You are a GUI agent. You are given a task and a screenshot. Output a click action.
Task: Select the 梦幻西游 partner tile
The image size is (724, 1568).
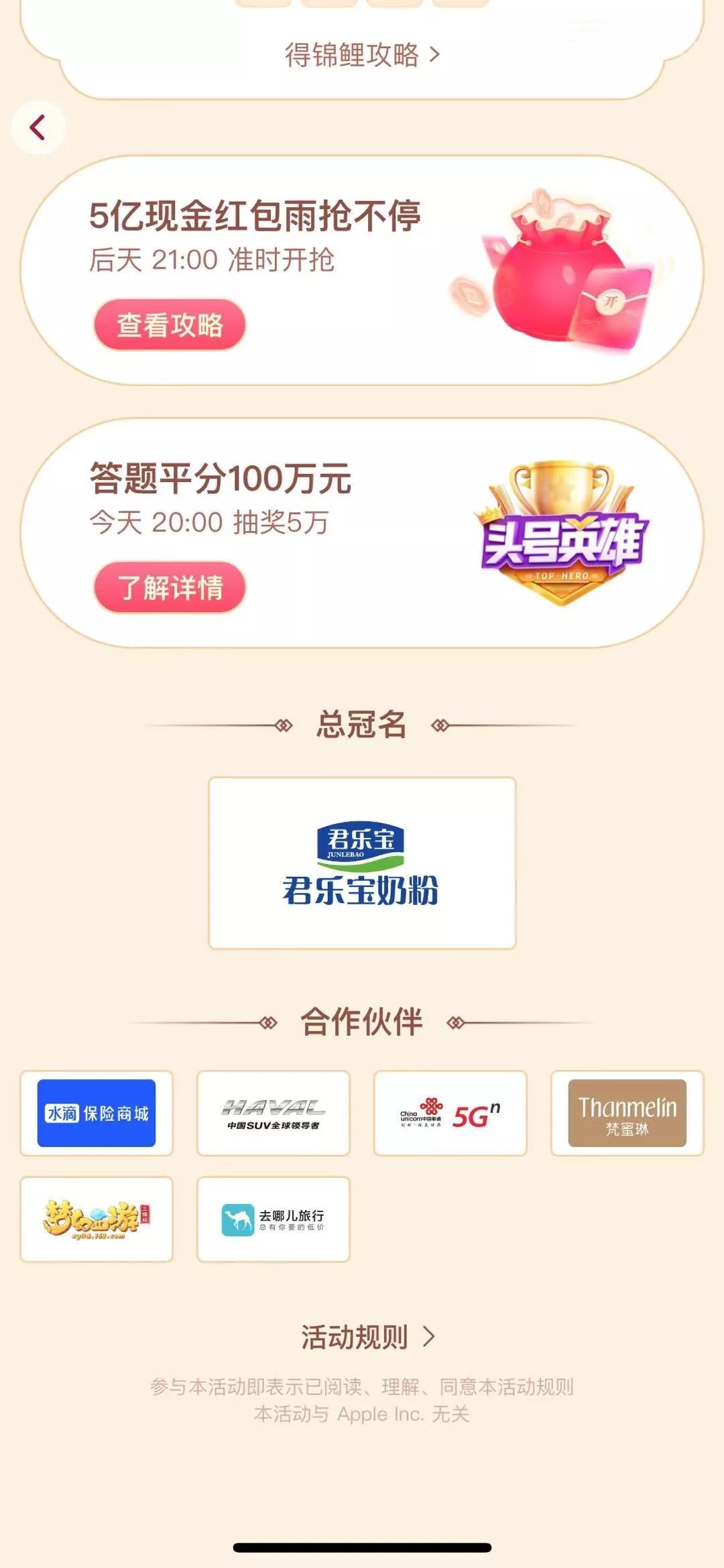97,1219
